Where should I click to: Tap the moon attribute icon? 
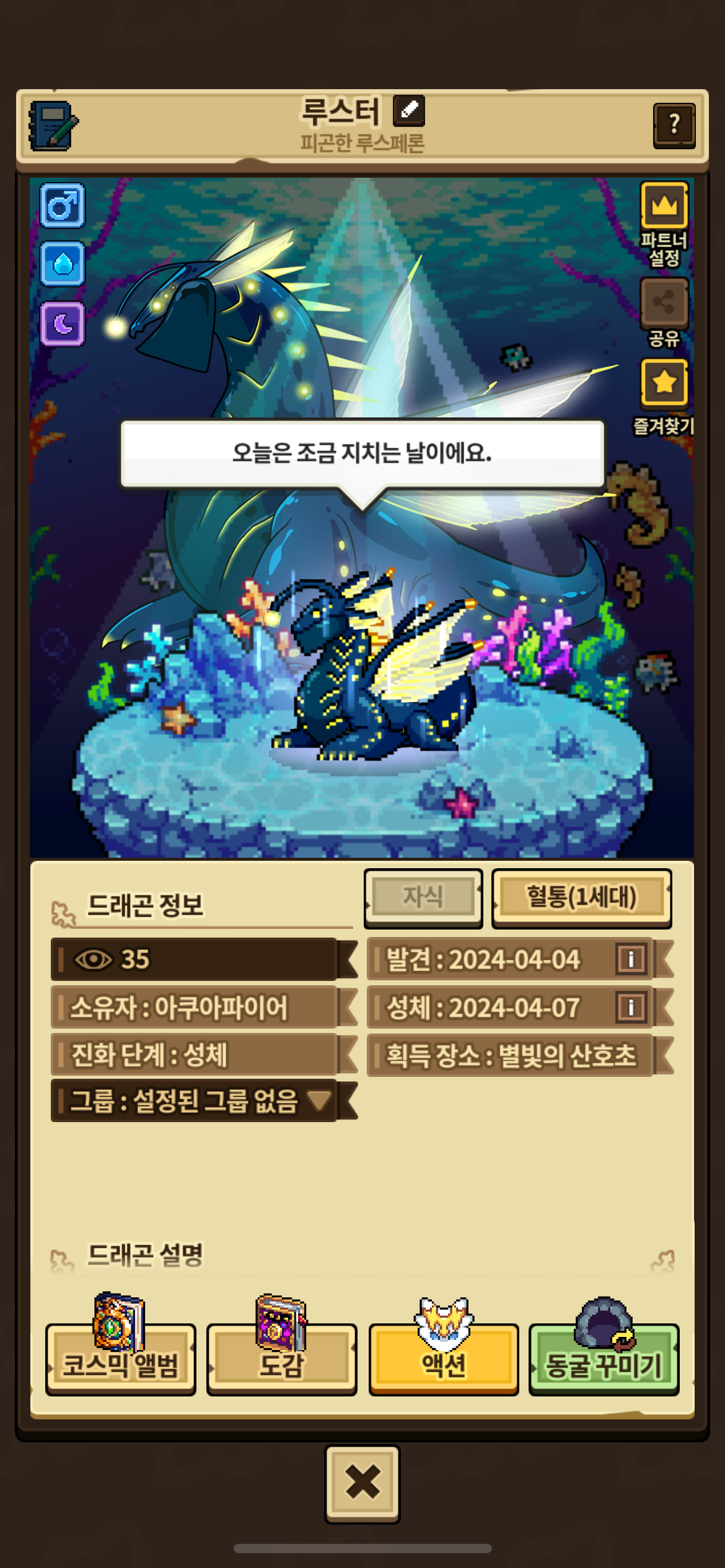[x=63, y=323]
